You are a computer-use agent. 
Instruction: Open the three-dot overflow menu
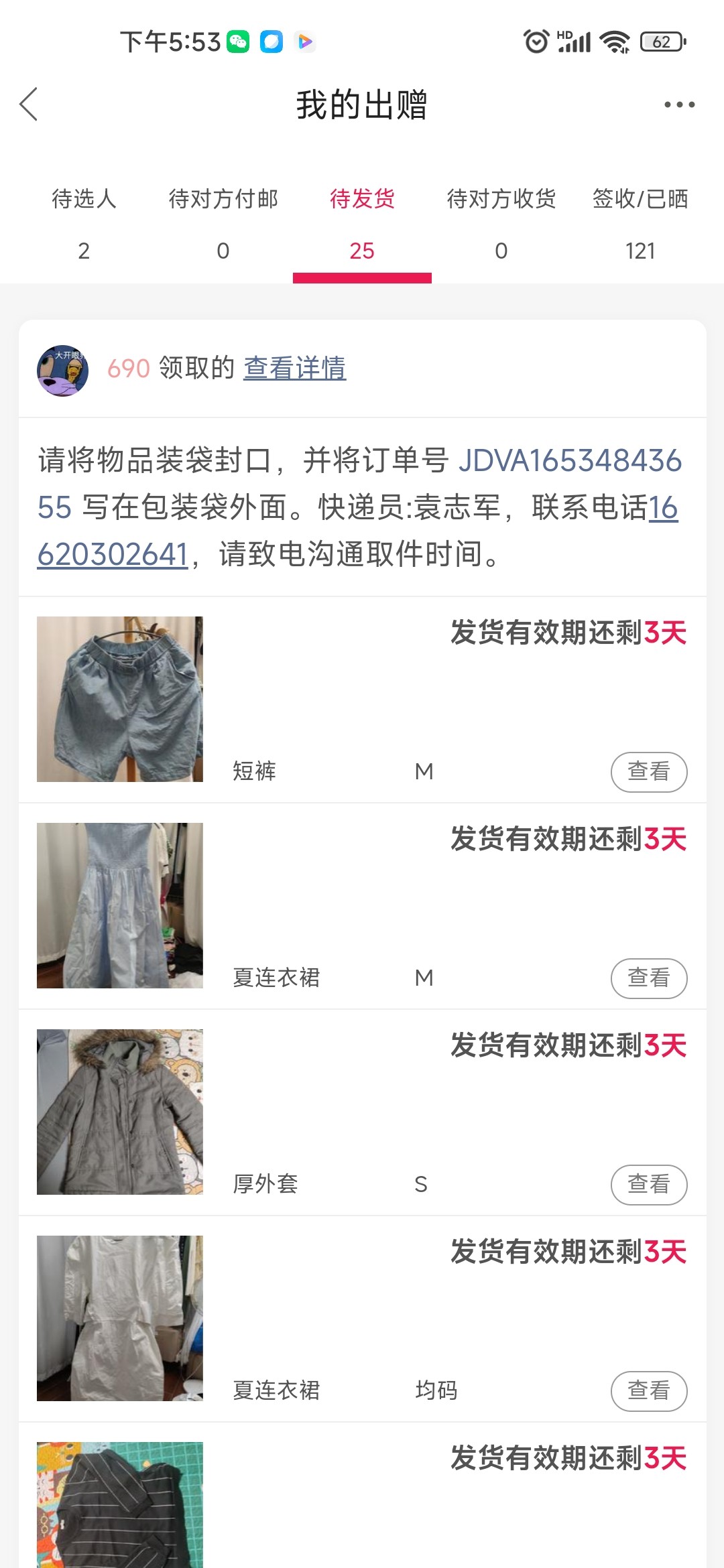coord(679,105)
